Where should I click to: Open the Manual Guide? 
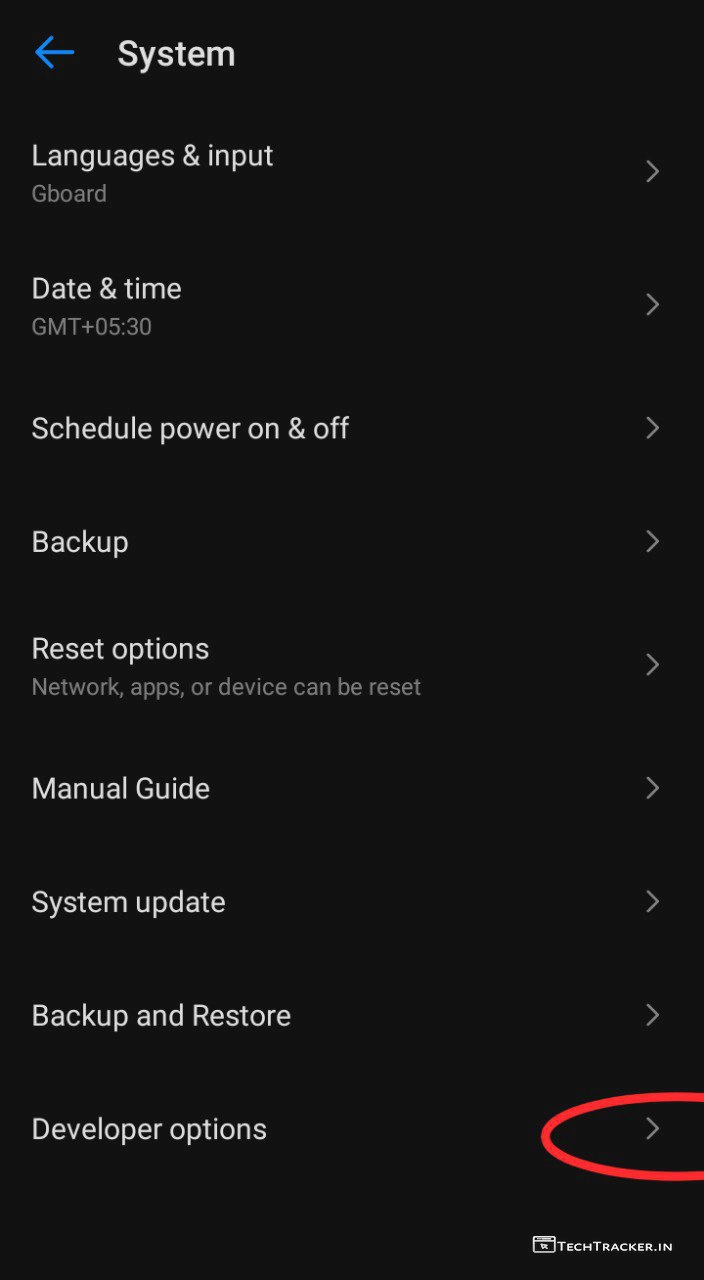(x=121, y=788)
